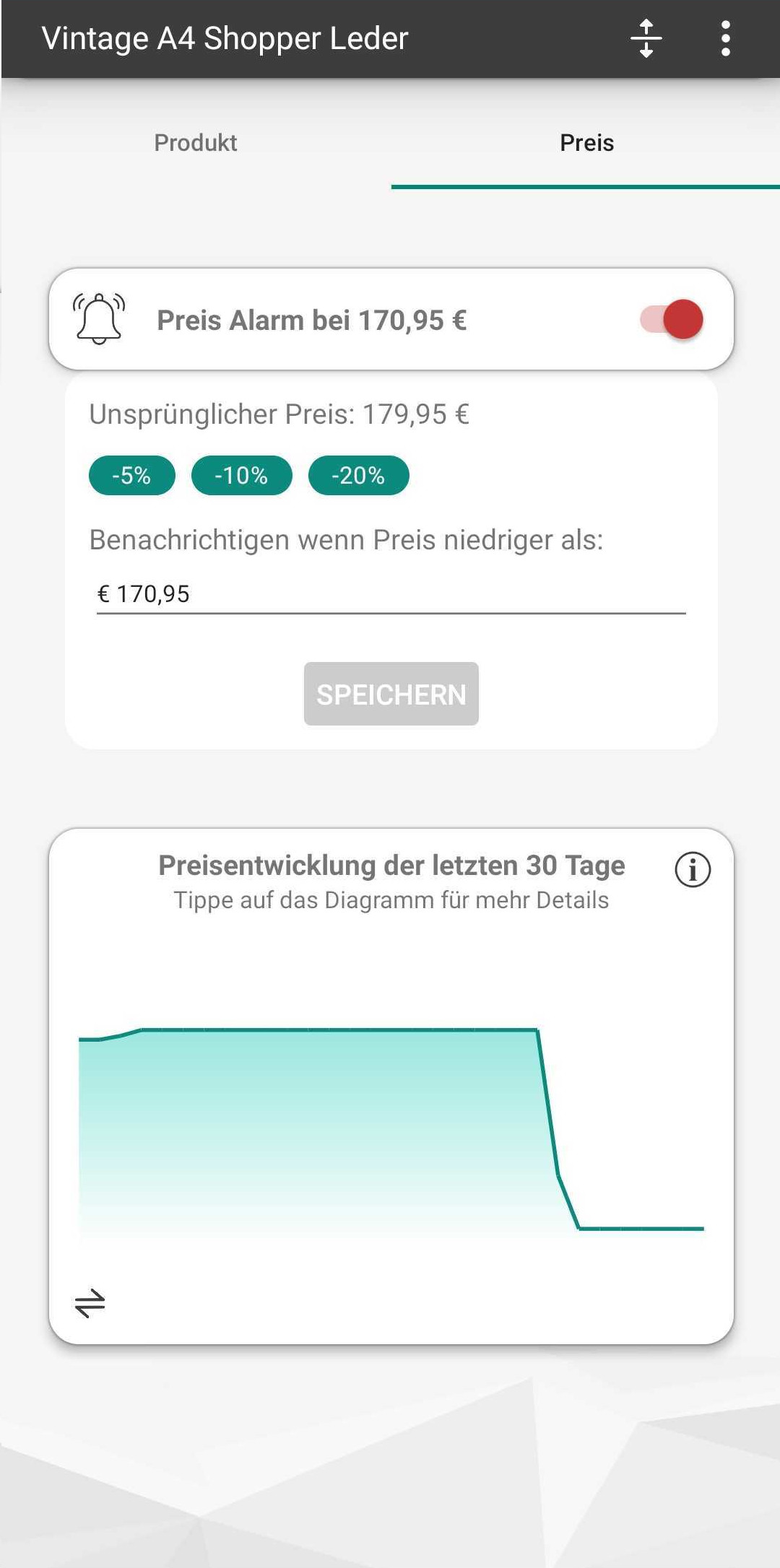
Task: Apply the -10% discount chip
Action: pos(241,475)
